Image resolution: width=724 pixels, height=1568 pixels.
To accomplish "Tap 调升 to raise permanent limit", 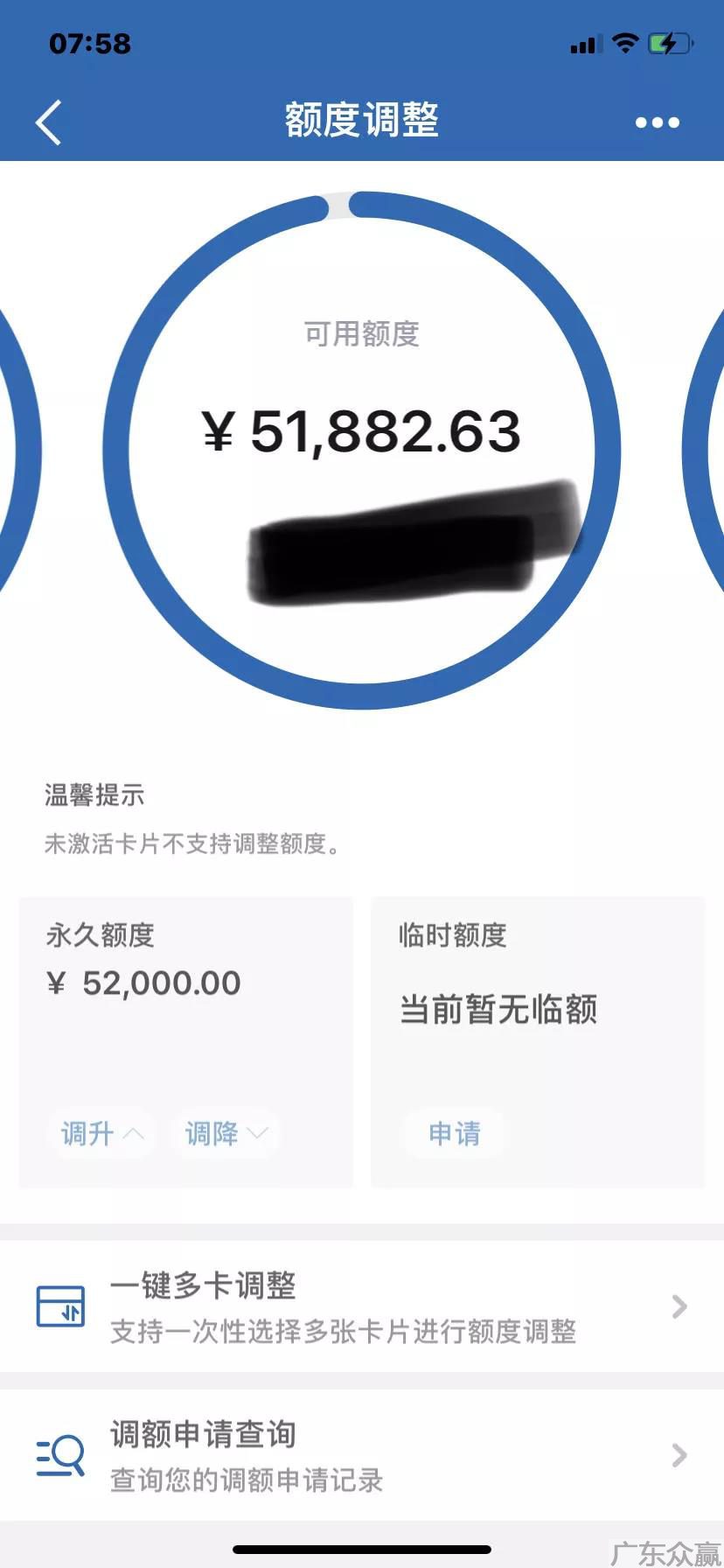I will [x=101, y=1134].
